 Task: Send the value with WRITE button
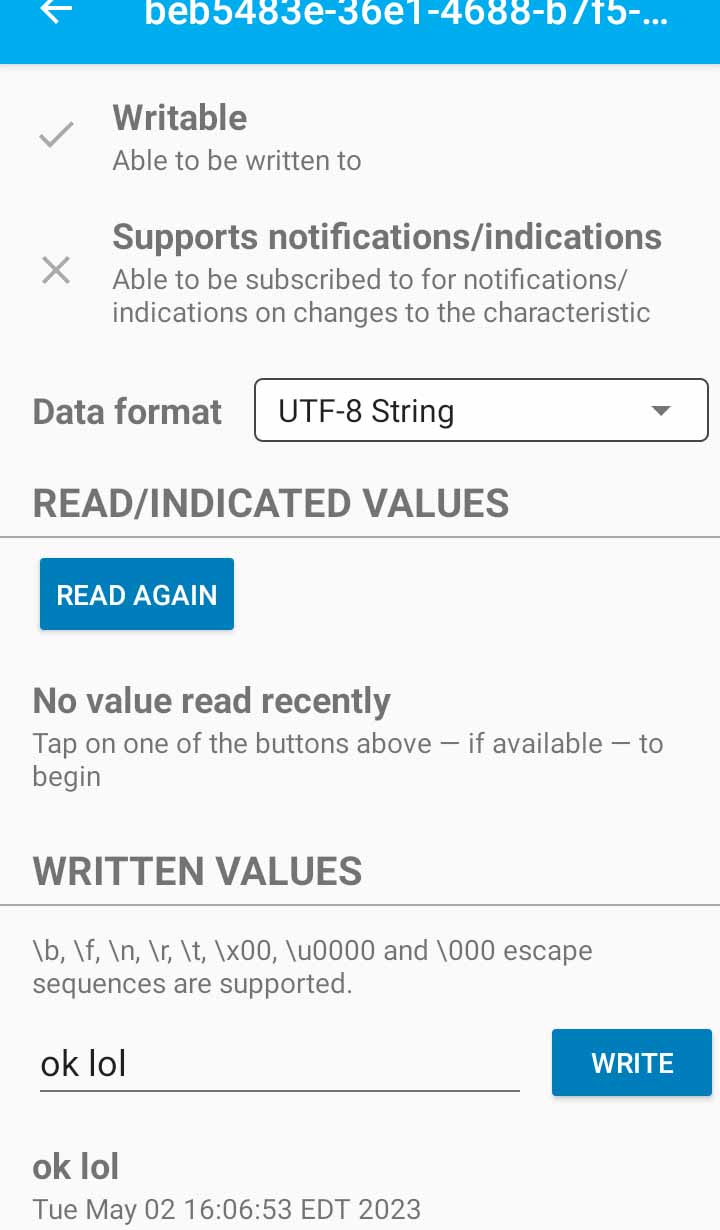tap(632, 1063)
